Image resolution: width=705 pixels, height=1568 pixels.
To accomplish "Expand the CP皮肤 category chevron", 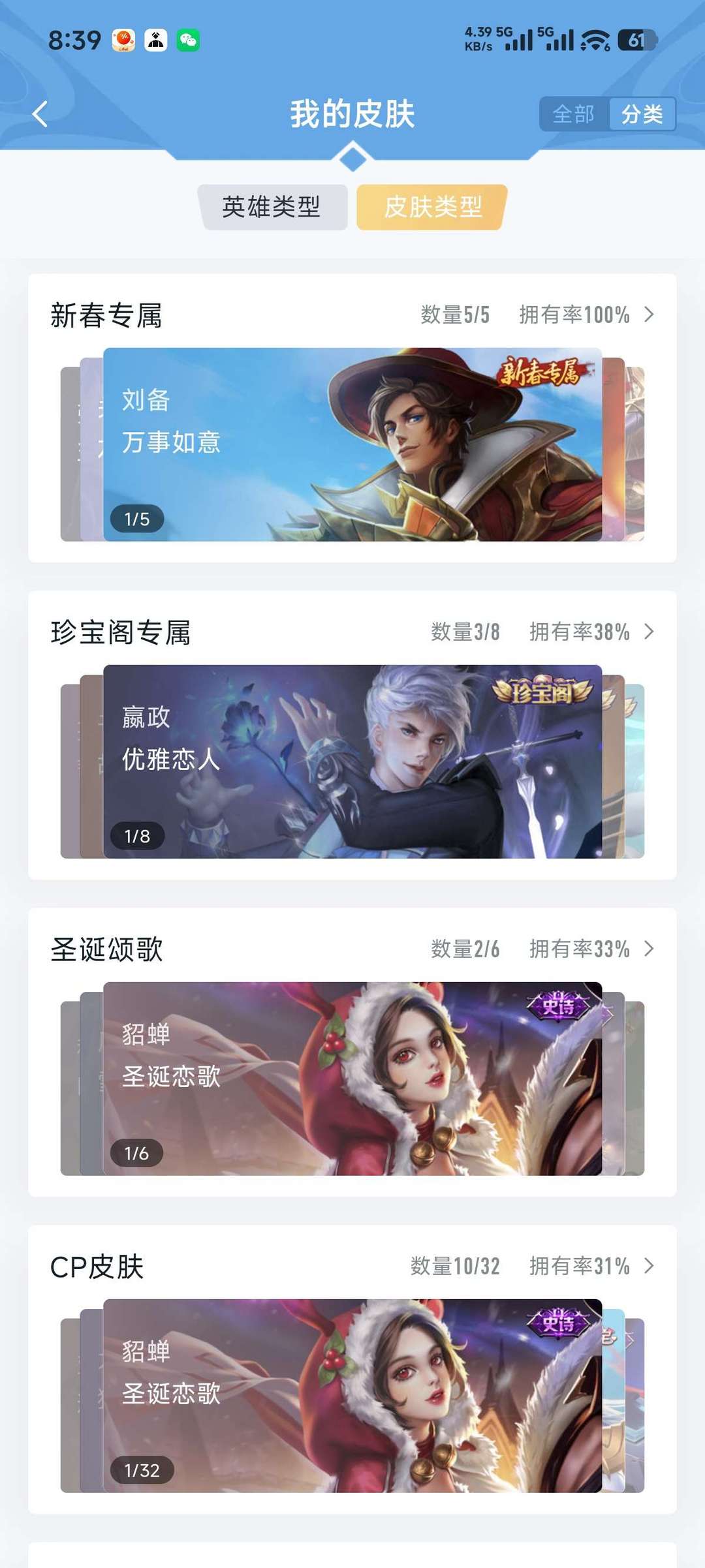I will coord(649,1266).
